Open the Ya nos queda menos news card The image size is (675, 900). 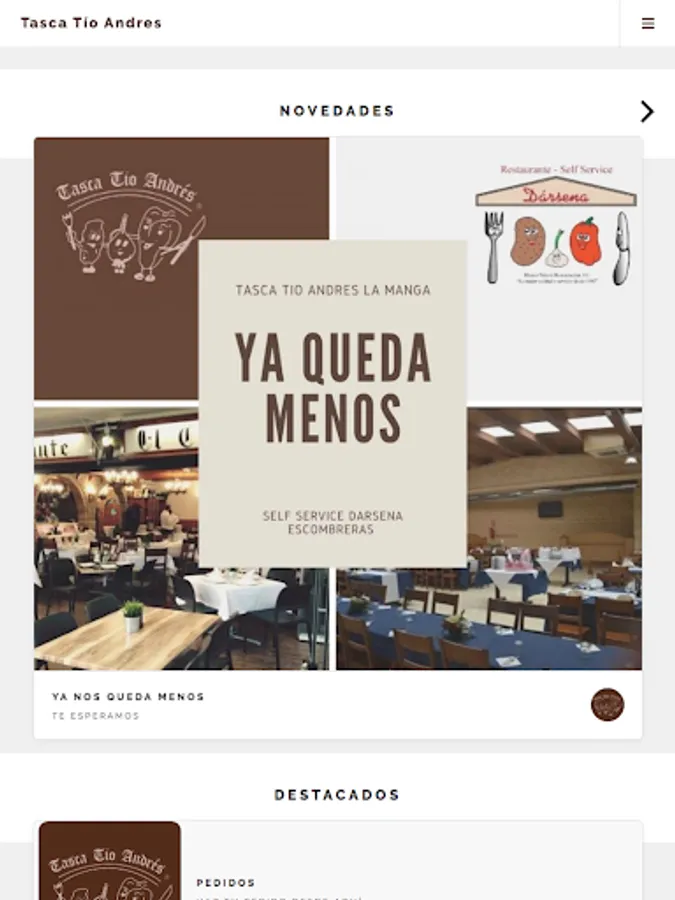coord(338,437)
